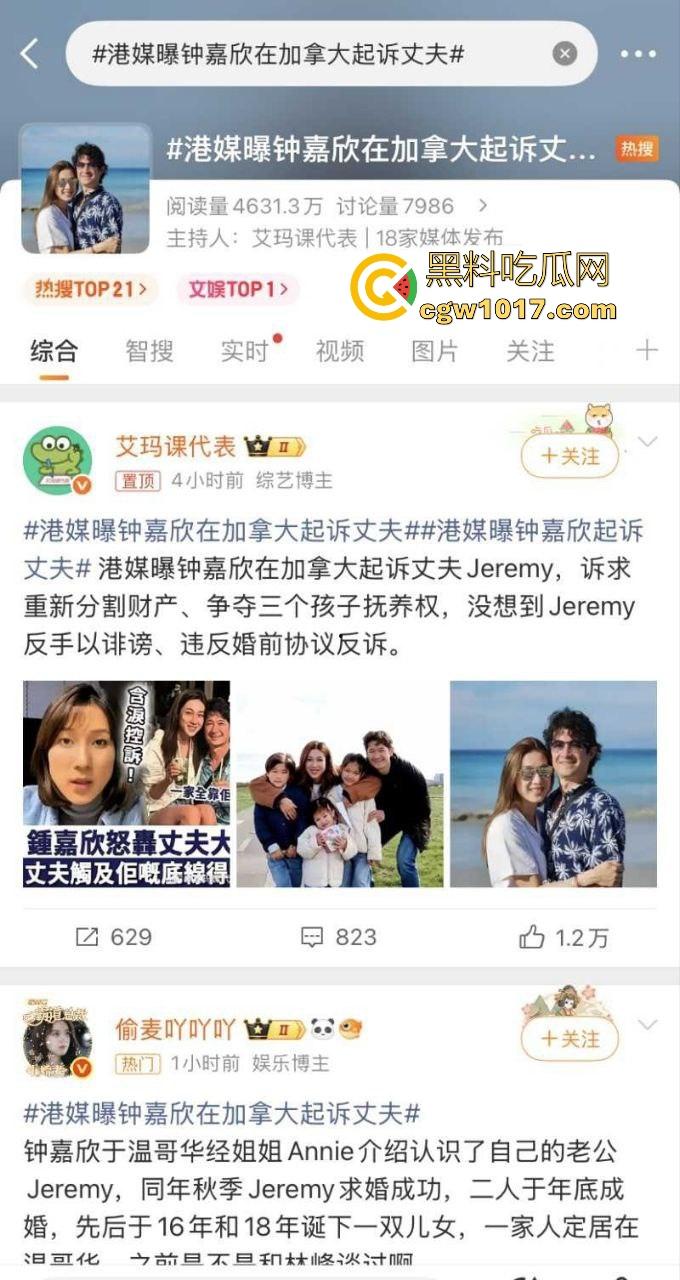680x1280 pixels.
Task: Follow 艾玛课代表 with the 关注 button
Action: (x=570, y=457)
